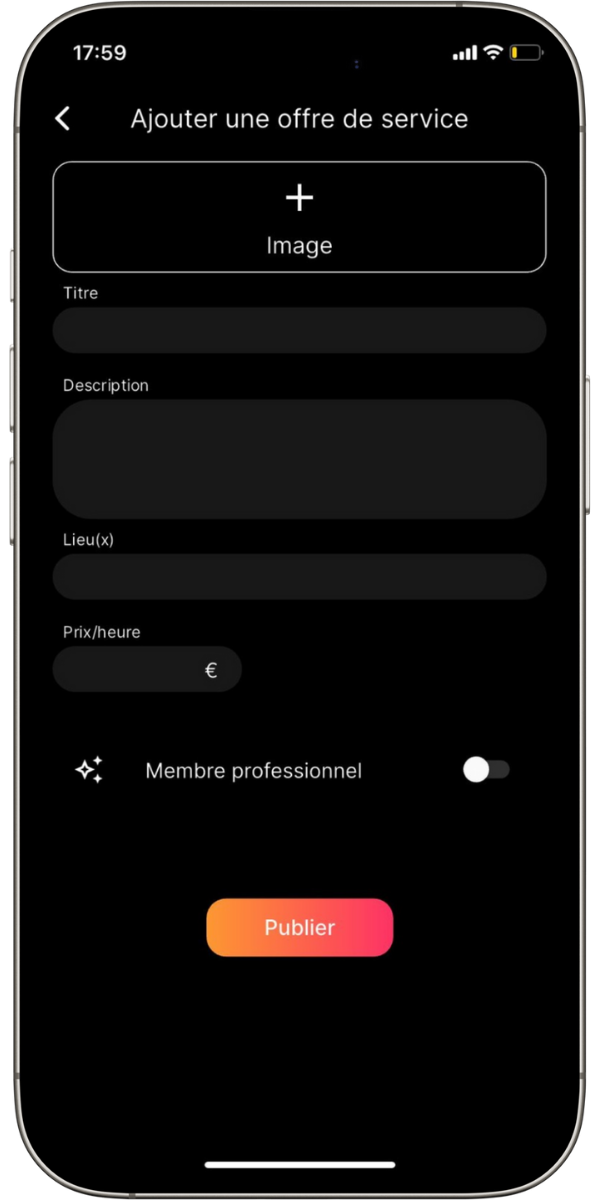Select the Lieu(x) input field
The width and height of the screenshot is (600, 1200).
[x=299, y=577]
